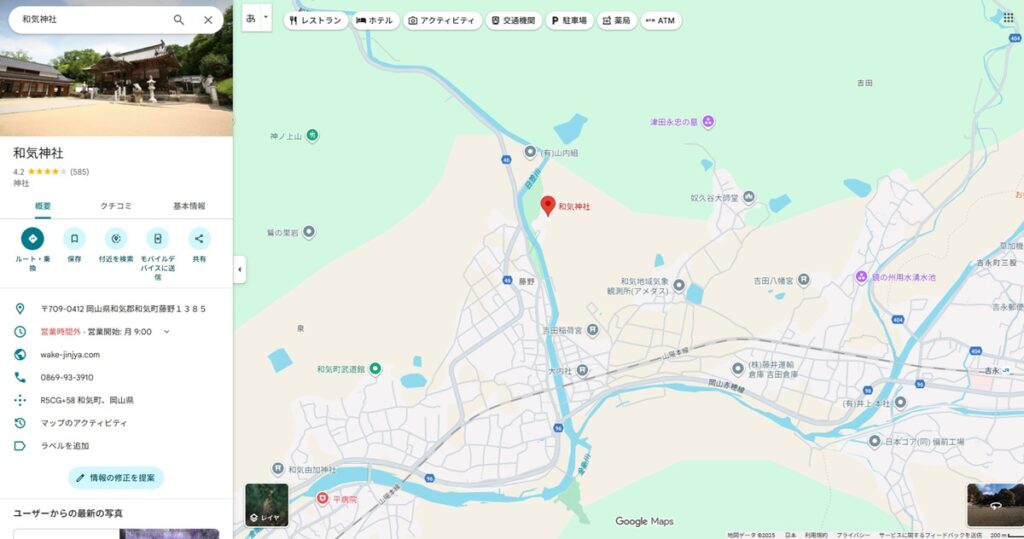The width and height of the screenshot is (1024, 539).
Task: Clear the search with the X button
Action: (208, 20)
